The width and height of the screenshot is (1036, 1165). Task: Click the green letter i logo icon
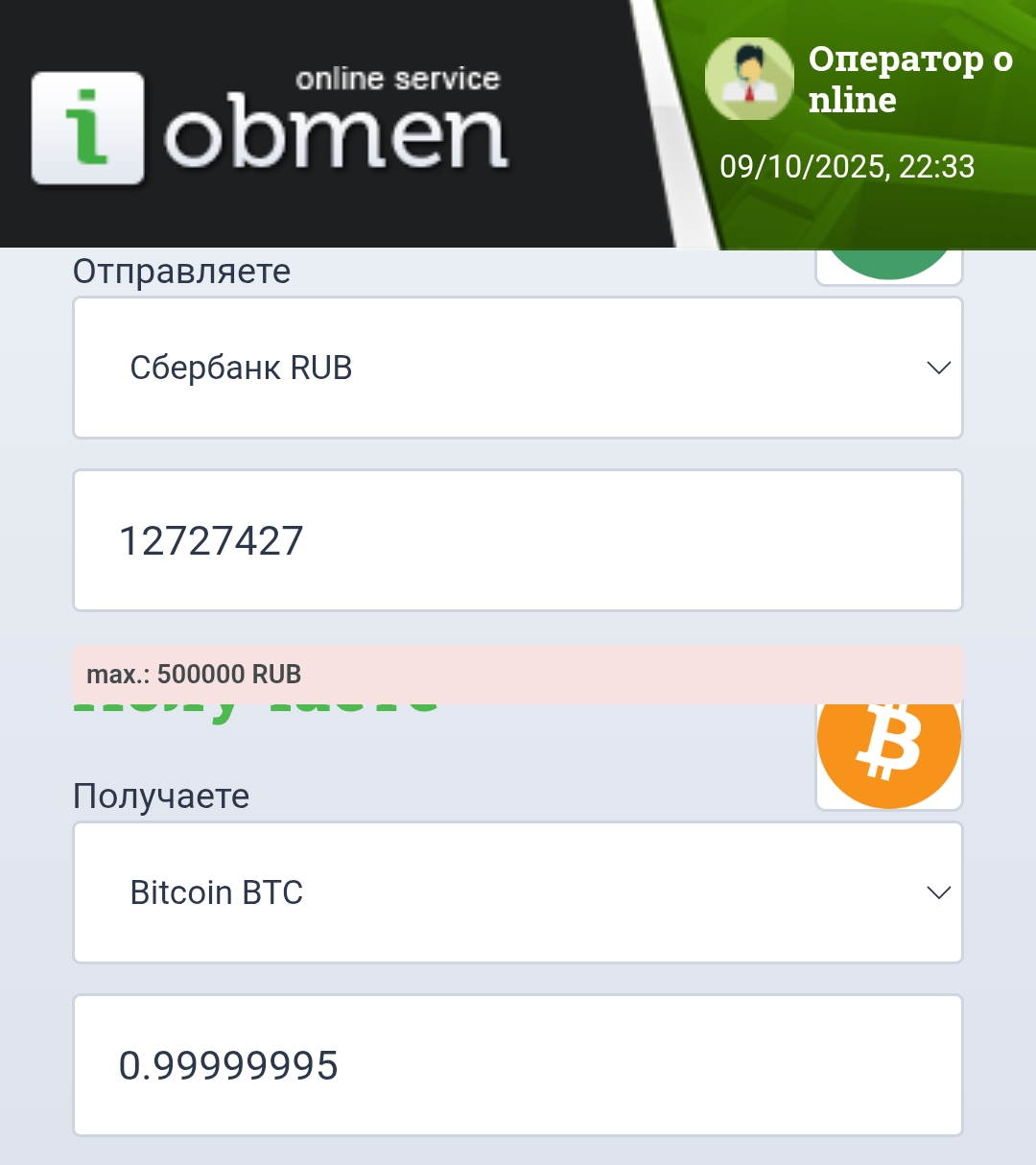[x=88, y=125]
